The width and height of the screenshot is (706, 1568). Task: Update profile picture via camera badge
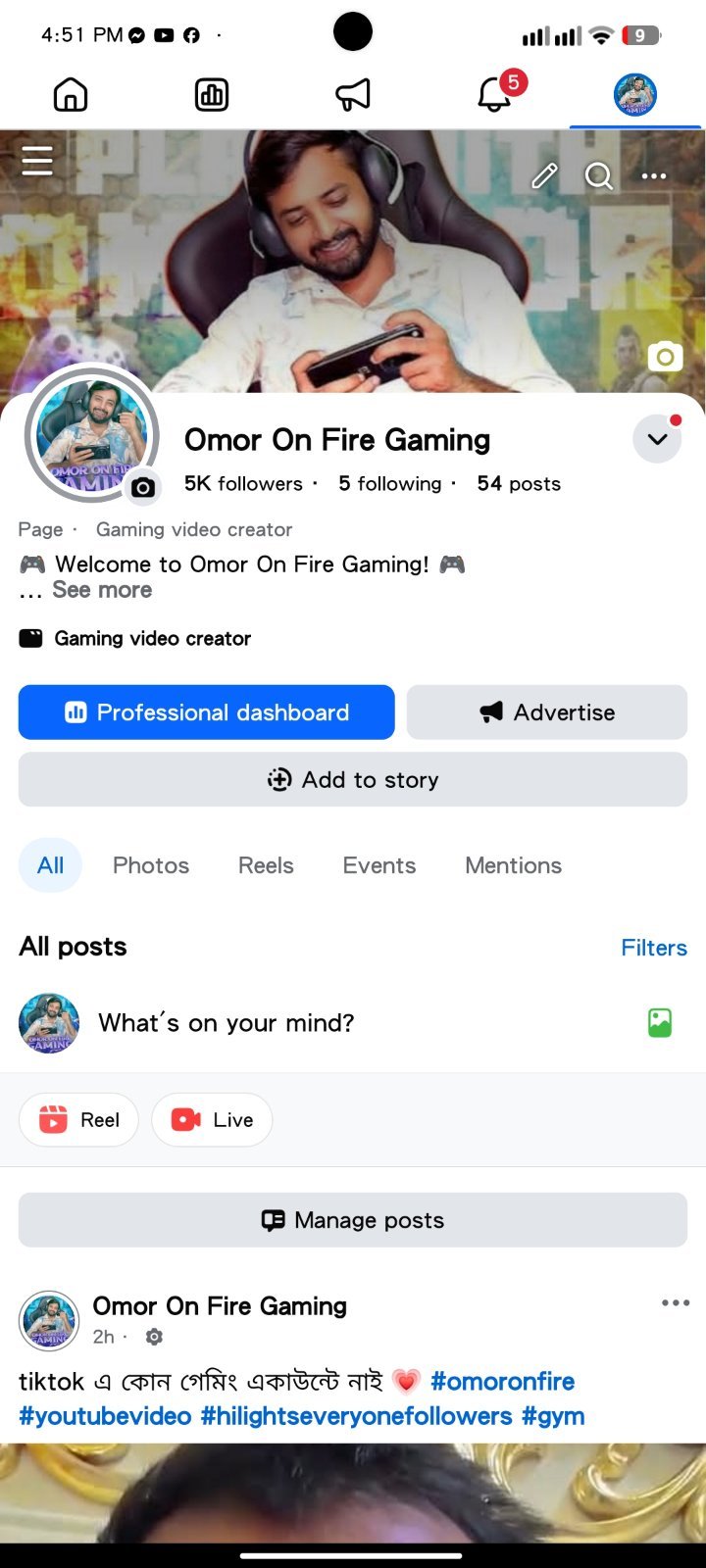[x=143, y=487]
